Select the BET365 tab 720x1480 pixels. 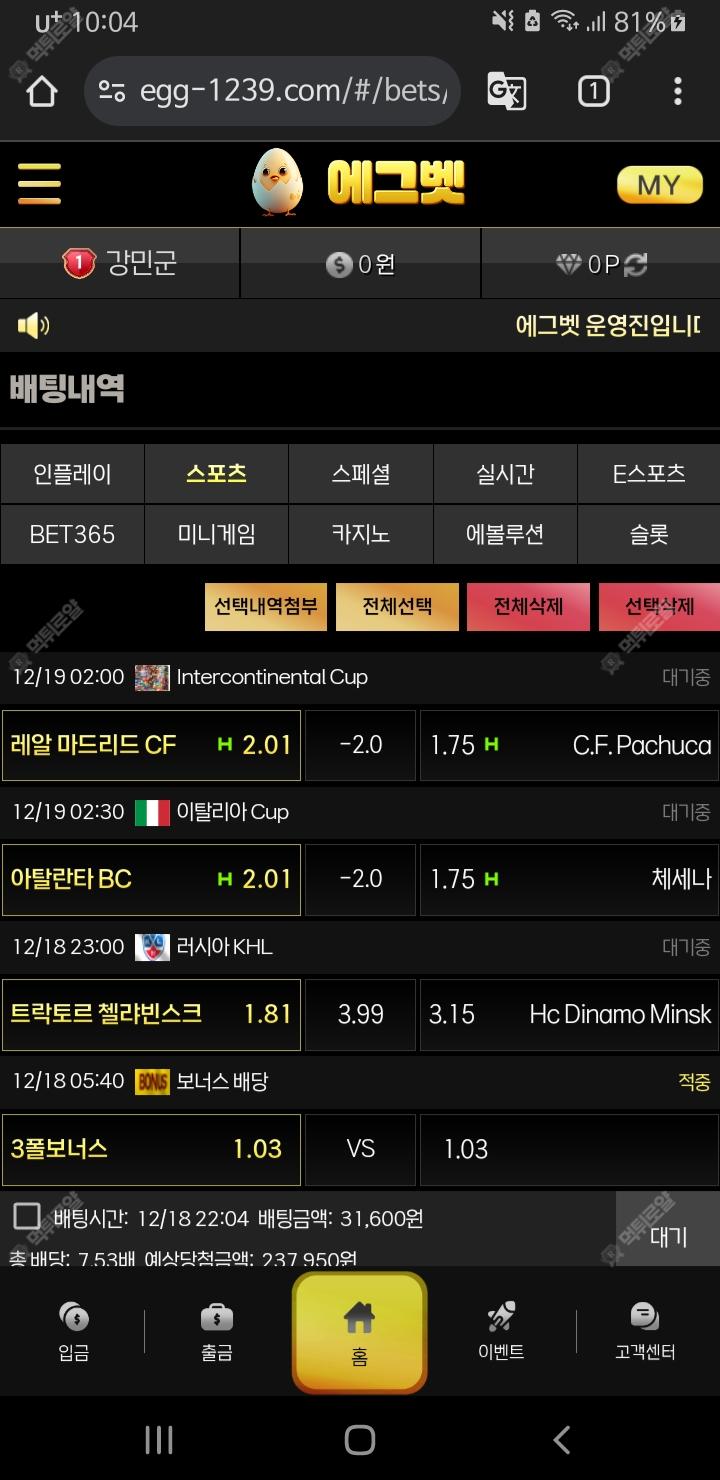coord(72,534)
